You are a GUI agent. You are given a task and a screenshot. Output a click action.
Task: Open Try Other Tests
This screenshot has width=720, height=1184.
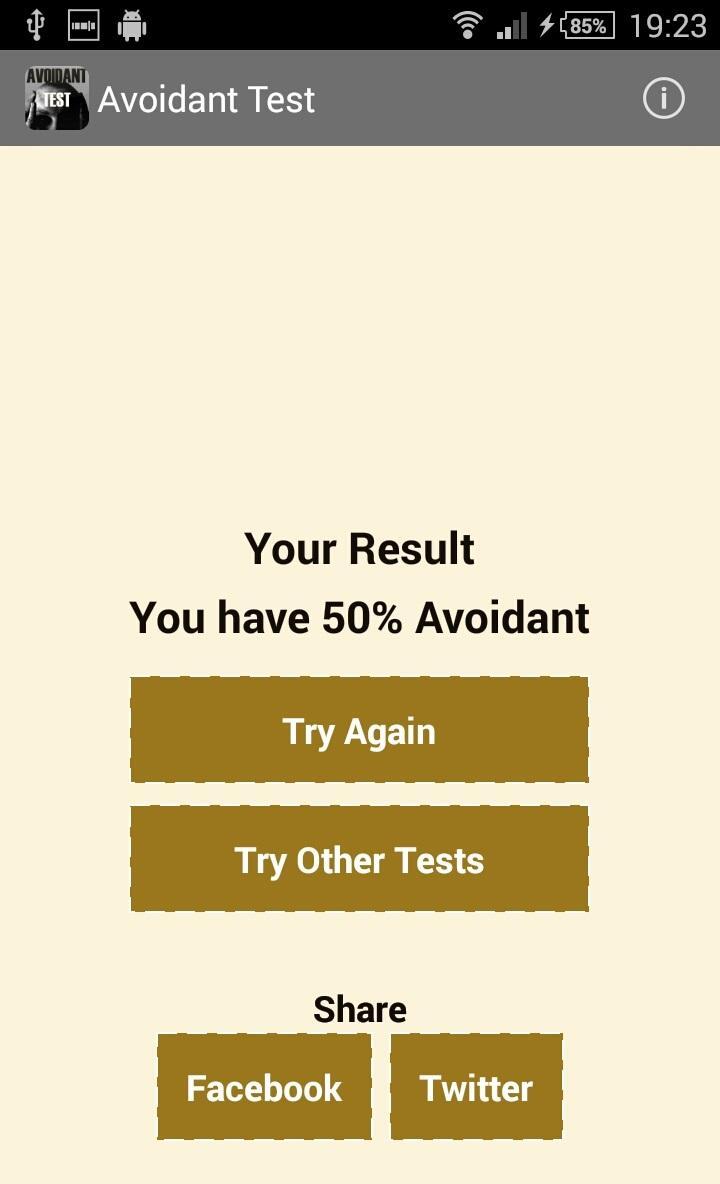click(359, 860)
